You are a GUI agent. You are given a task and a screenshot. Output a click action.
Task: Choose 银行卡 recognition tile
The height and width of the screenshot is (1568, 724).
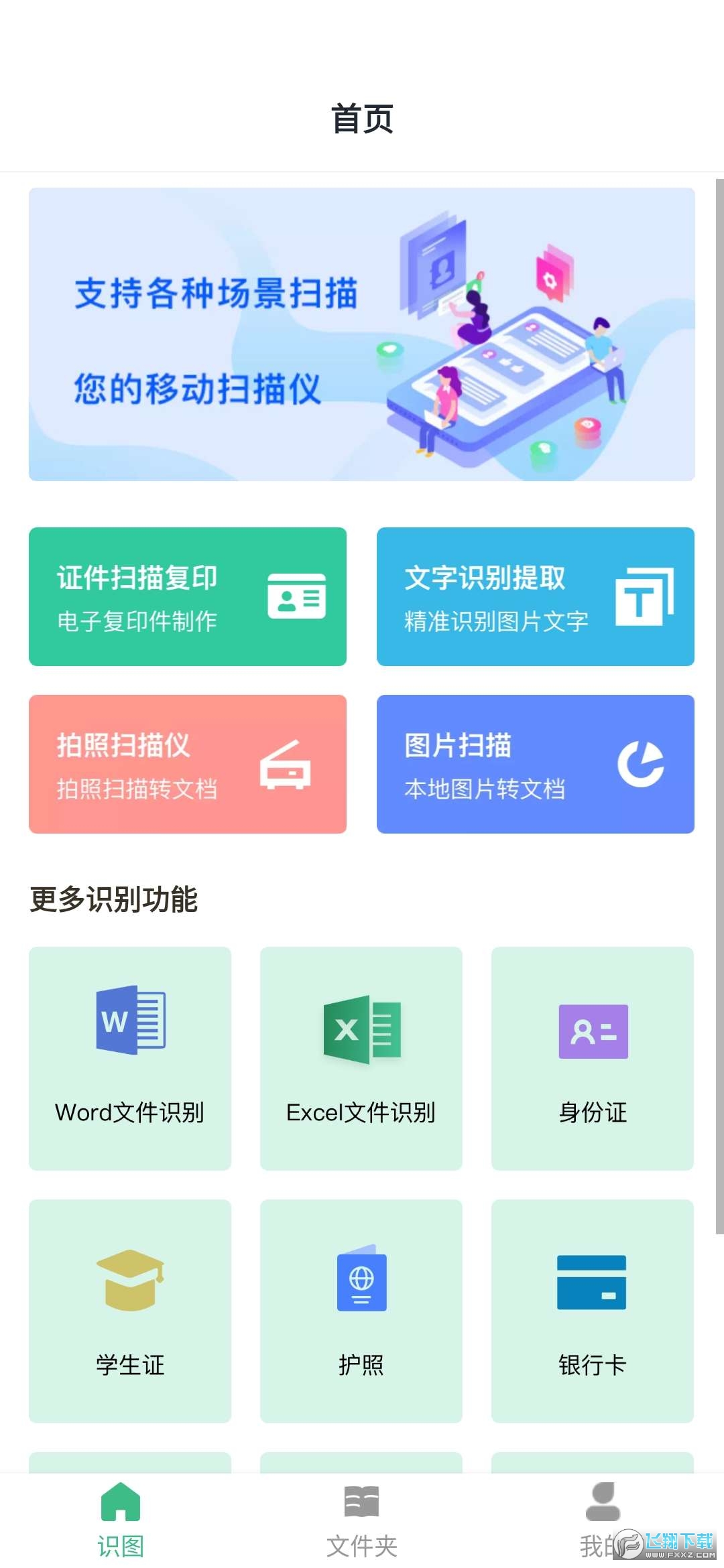593,1311
